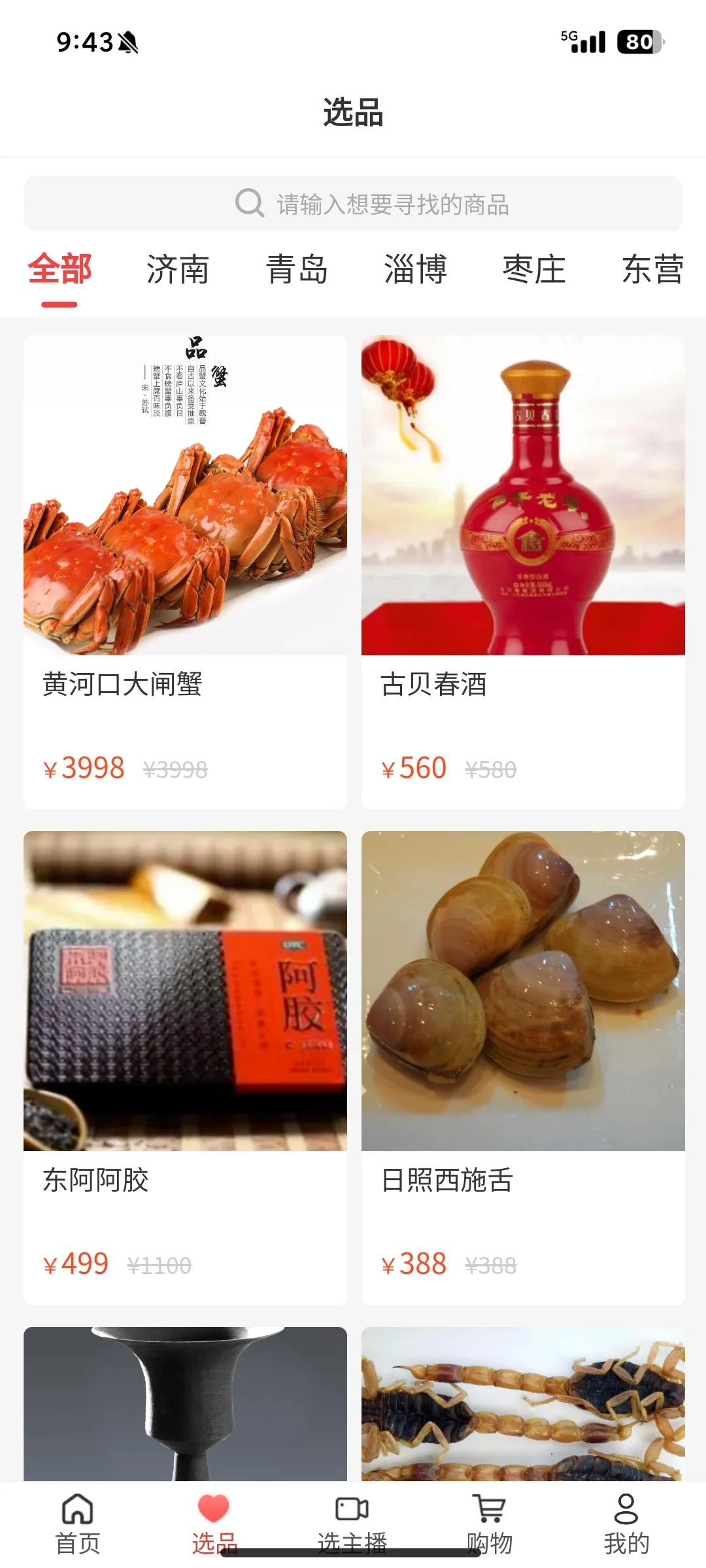The height and width of the screenshot is (1568, 706).
Task: Open the 东阿阿胶 product
Action: click(185, 1068)
